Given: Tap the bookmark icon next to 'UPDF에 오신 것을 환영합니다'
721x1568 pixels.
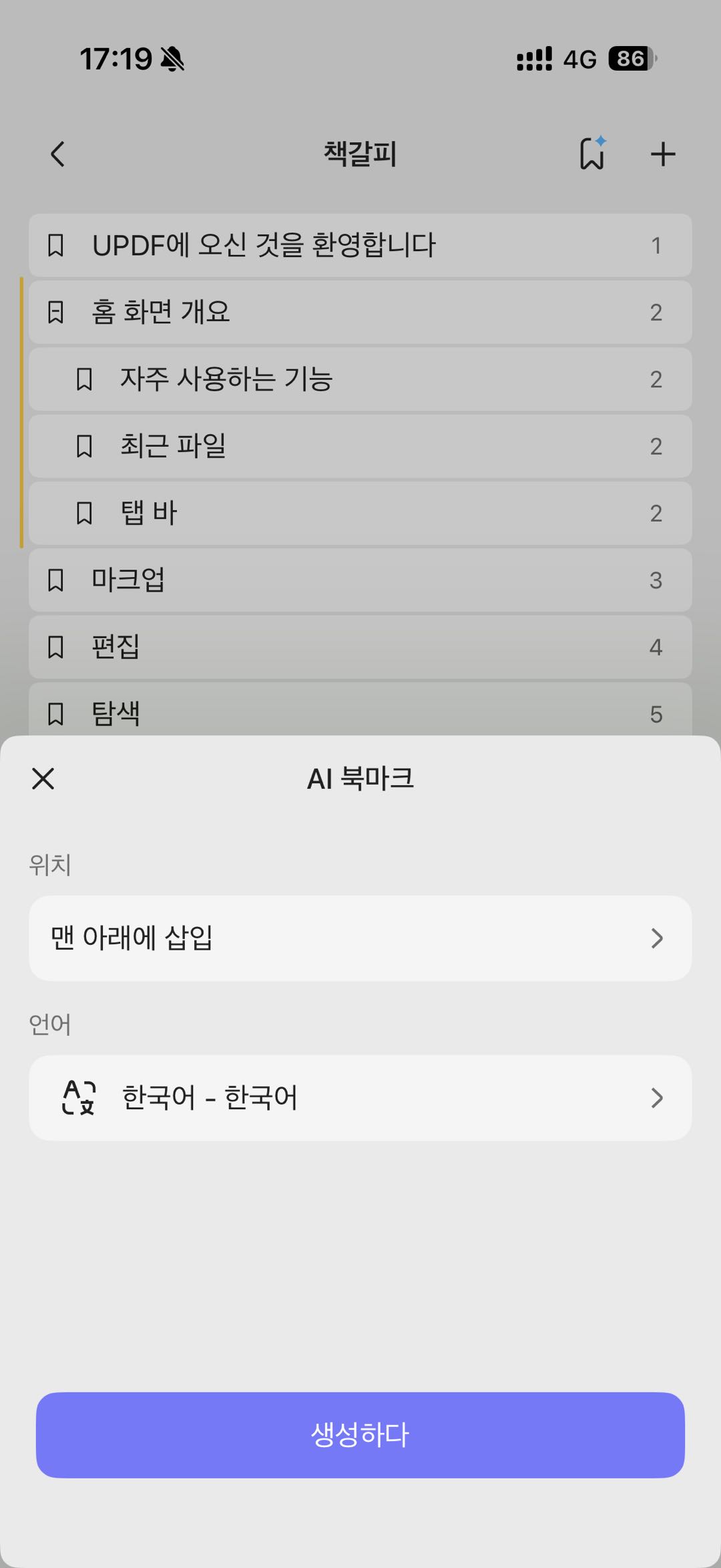Looking at the screenshot, I should point(55,245).
